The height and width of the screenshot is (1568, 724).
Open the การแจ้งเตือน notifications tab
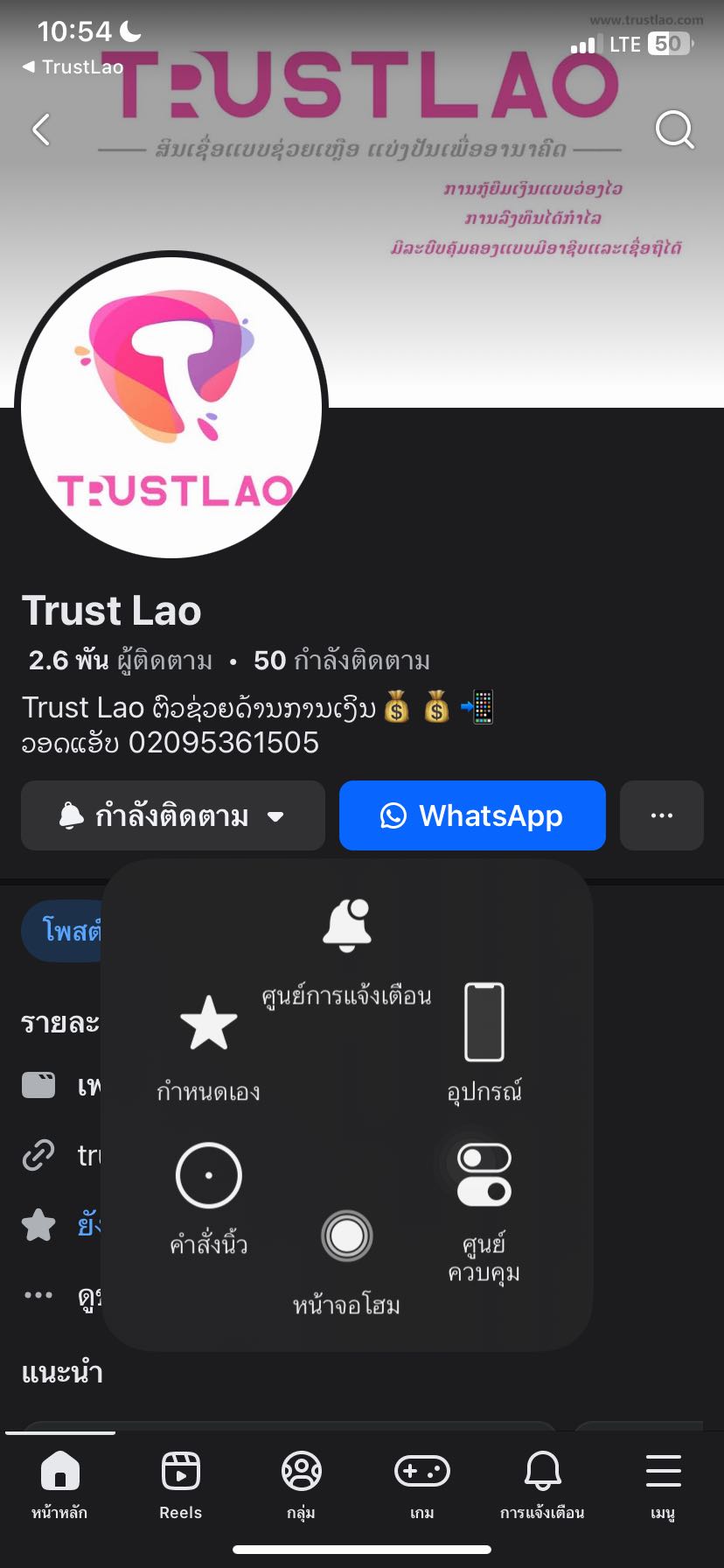click(542, 1483)
